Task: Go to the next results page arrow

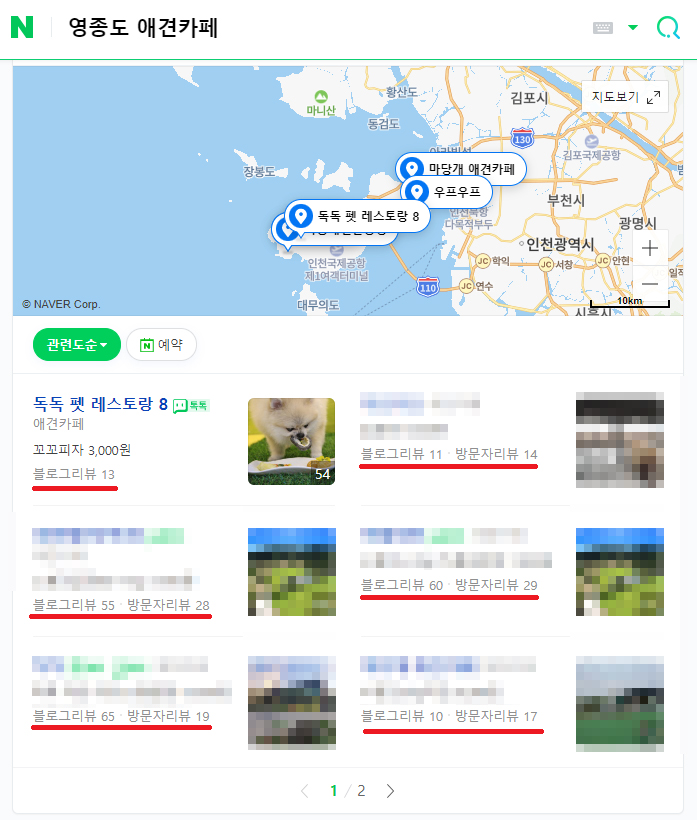Action: [391, 791]
